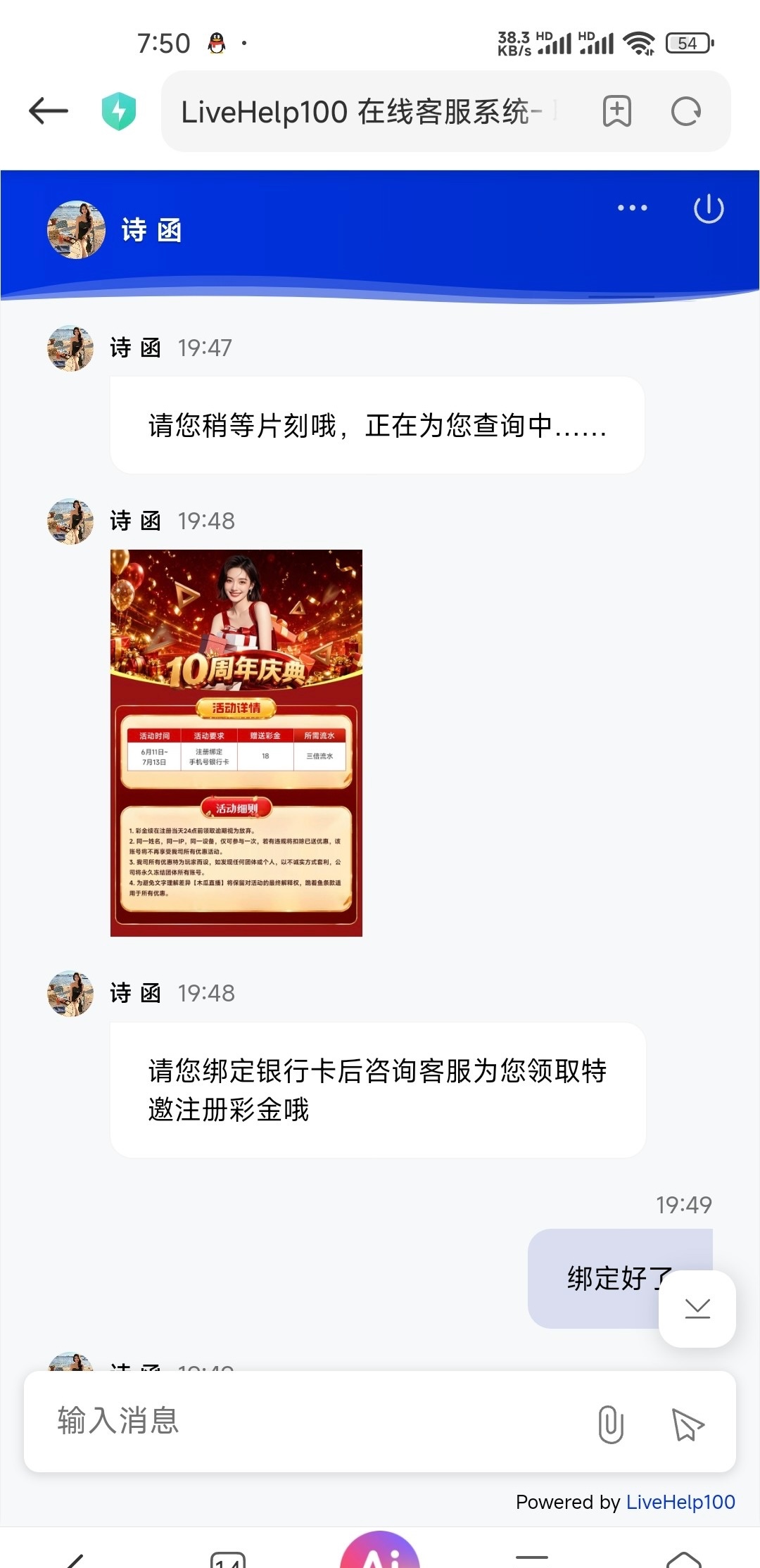The height and width of the screenshot is (1568, 760).
Task: Open the green shield security icon
Action: coord(118,111)
